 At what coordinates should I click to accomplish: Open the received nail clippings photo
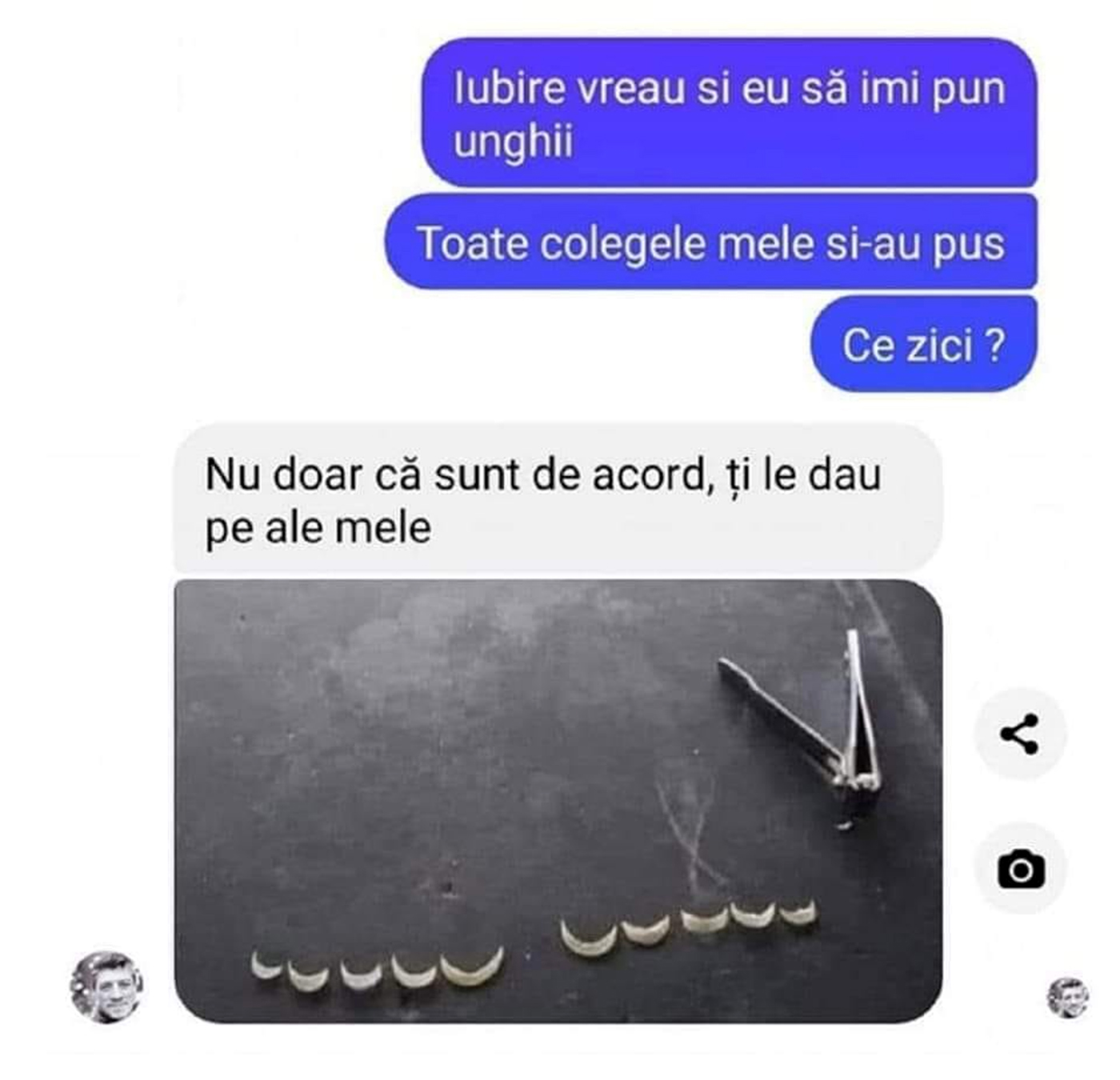coord(558,800)
